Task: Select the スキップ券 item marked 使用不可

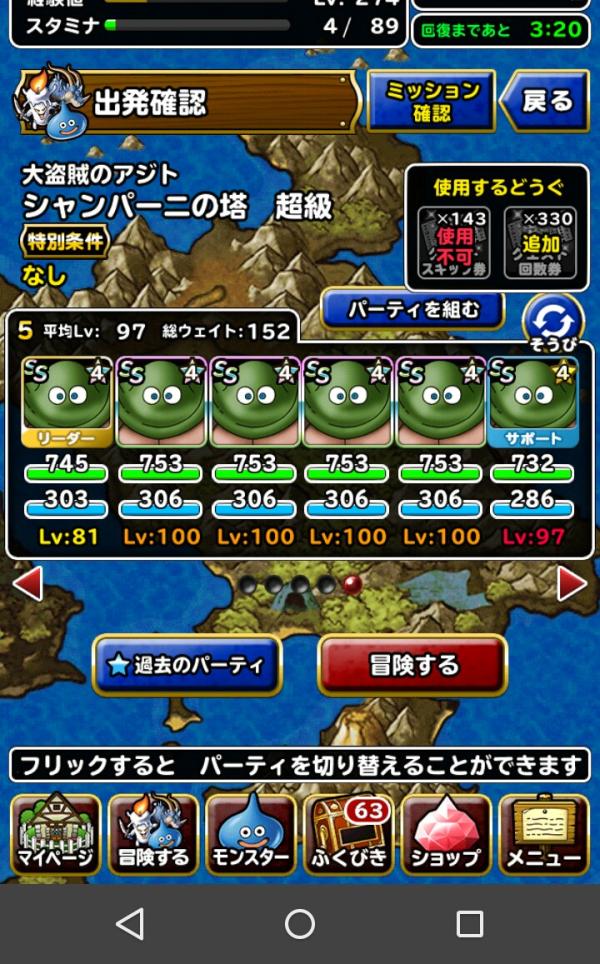Action: pyautogui.click(x=452, y=242)
